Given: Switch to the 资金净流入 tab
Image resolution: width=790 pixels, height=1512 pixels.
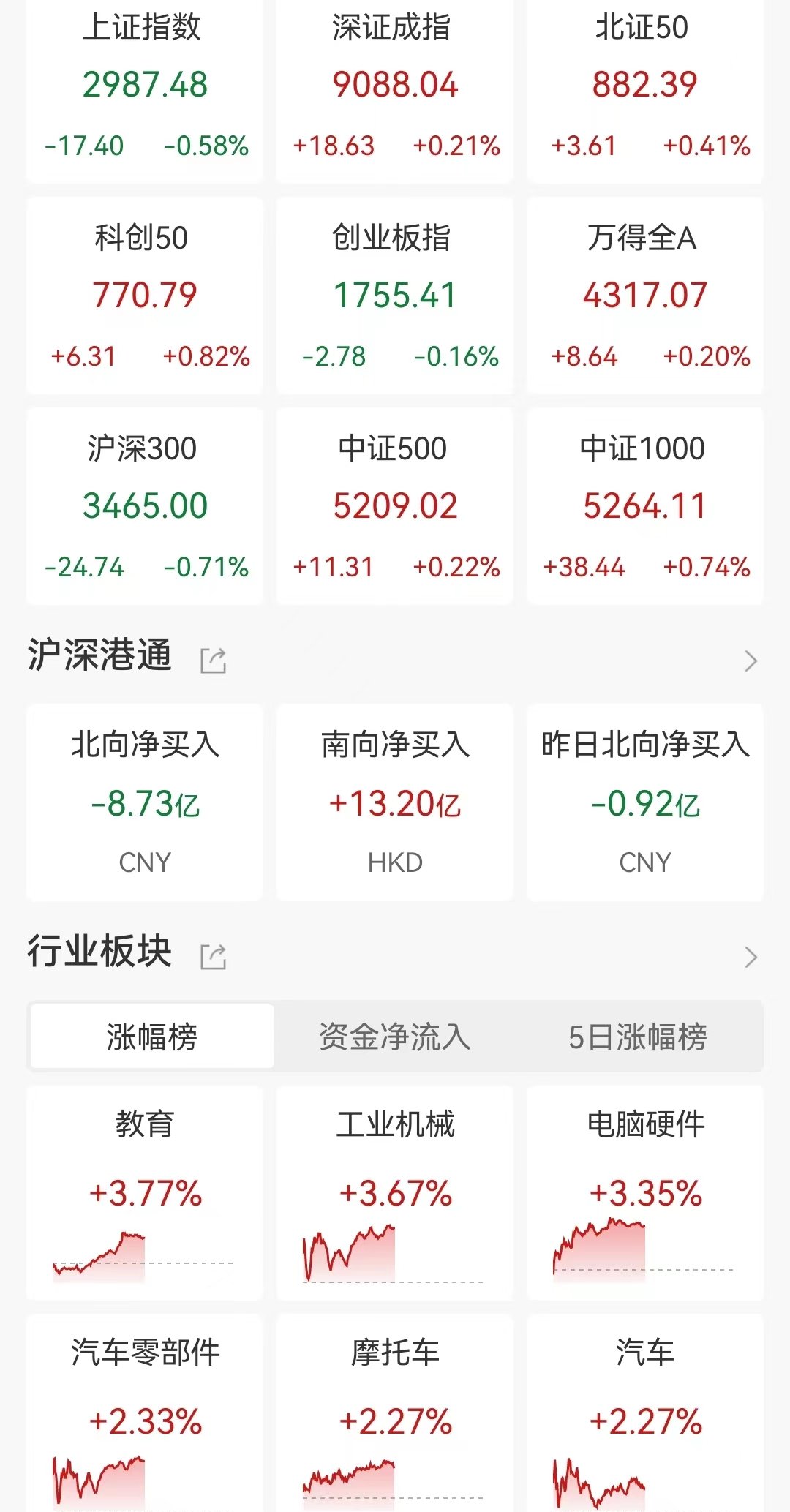Looking at the screenshot, I should tap(395, 1035).
